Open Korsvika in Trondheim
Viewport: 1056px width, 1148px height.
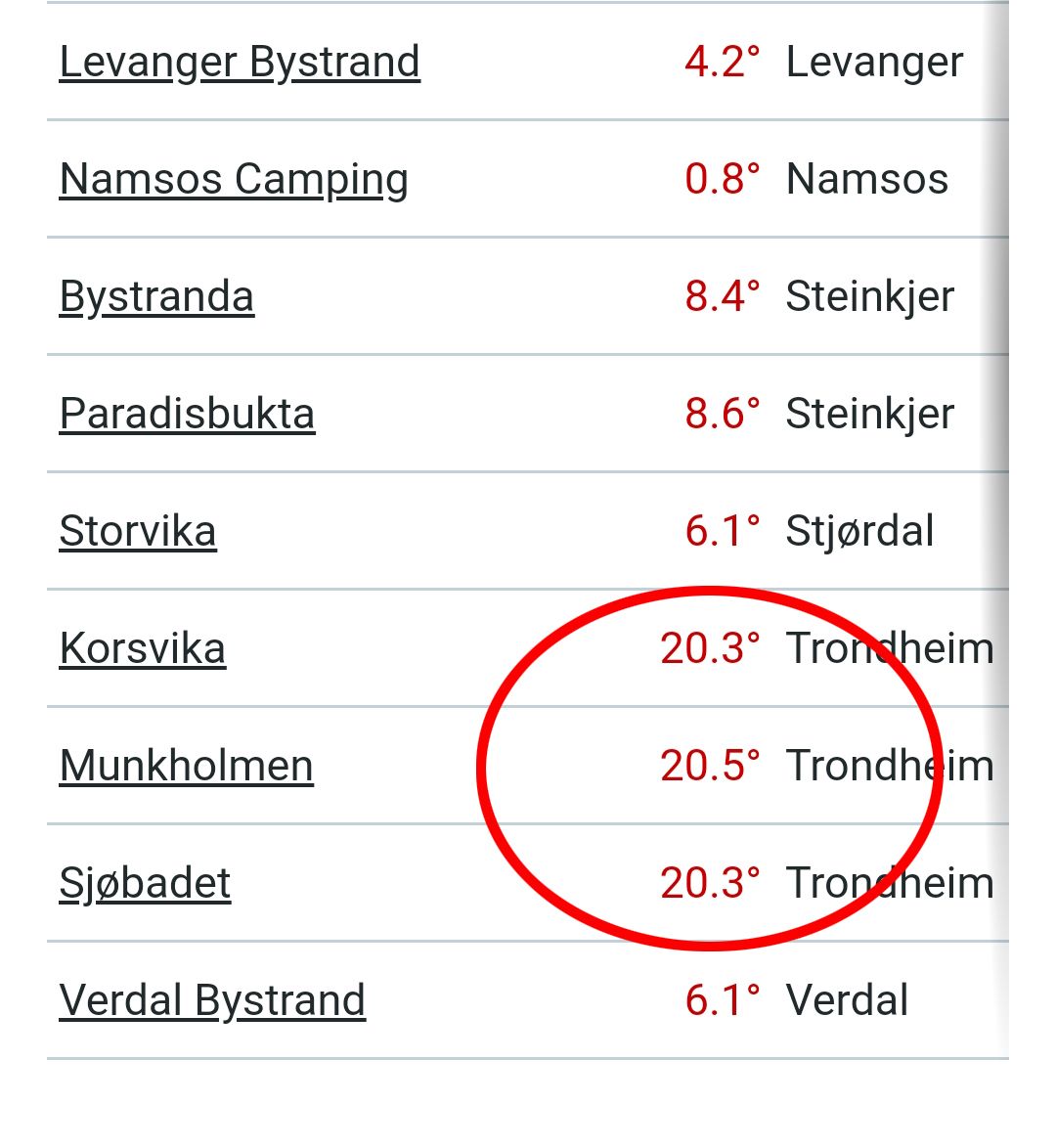click(143, 648)
